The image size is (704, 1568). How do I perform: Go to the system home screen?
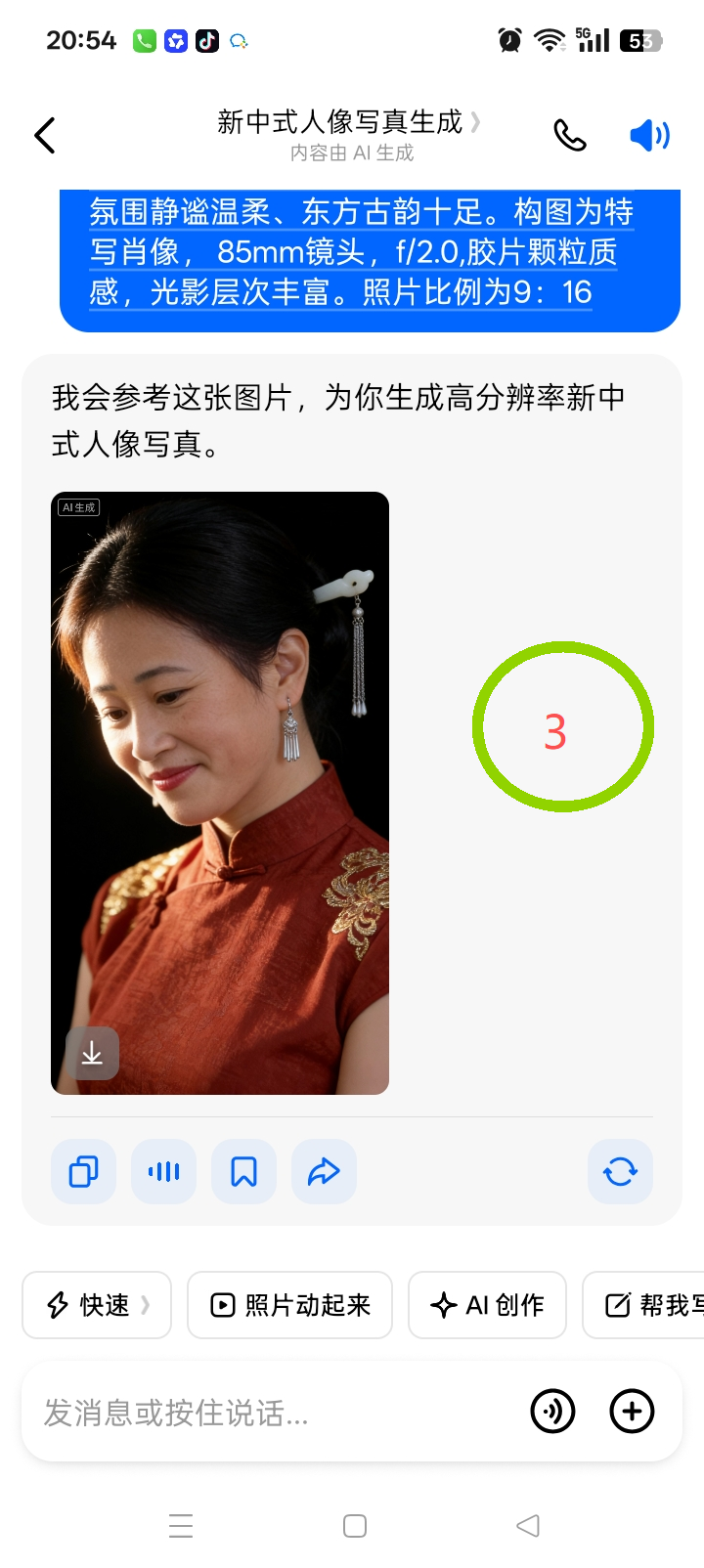[354, 1526]
